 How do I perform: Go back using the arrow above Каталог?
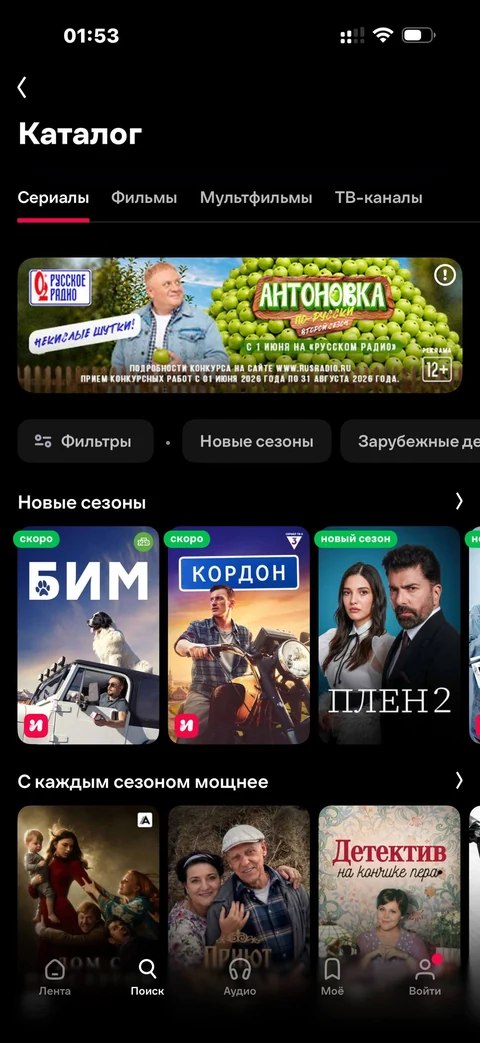point(22,87)
